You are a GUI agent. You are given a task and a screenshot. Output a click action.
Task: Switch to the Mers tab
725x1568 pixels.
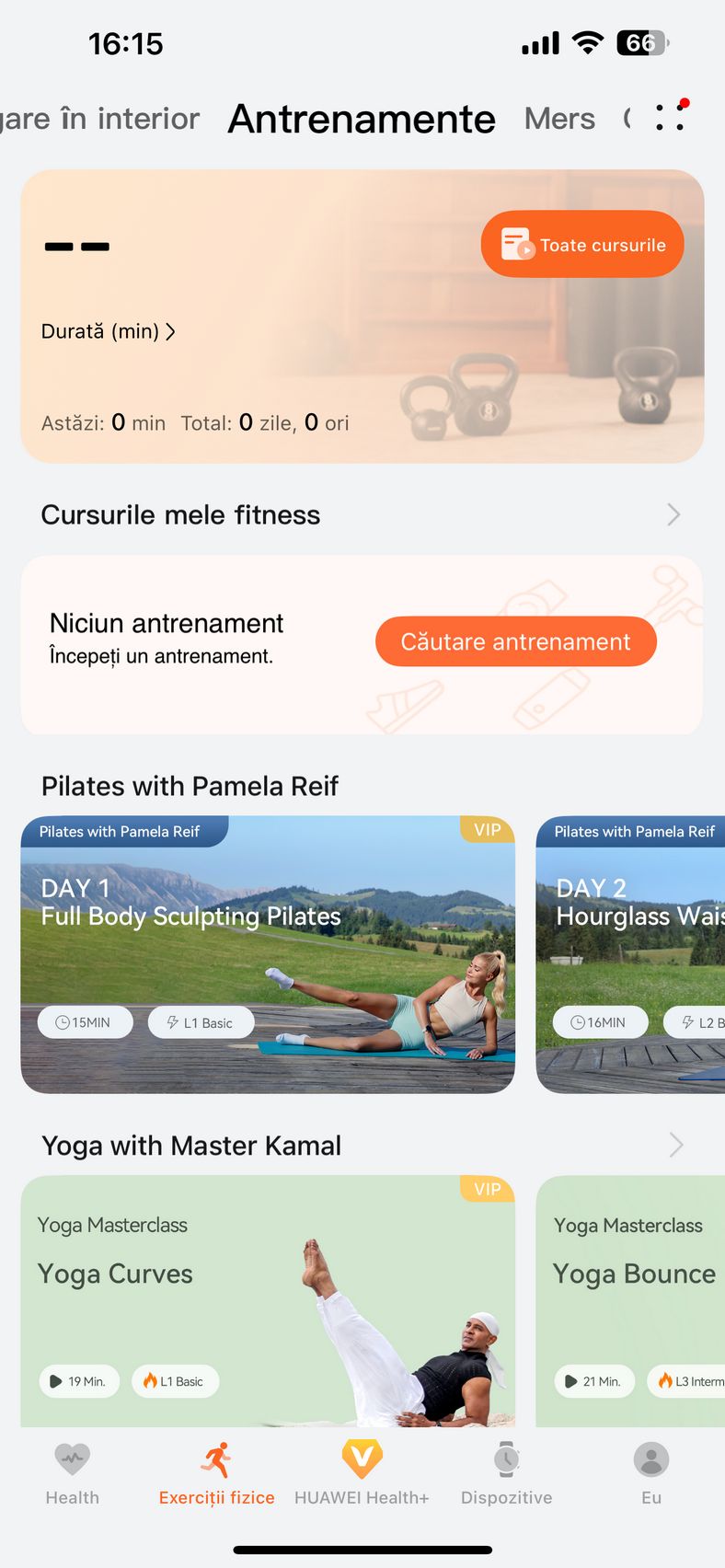pos(559,119)
